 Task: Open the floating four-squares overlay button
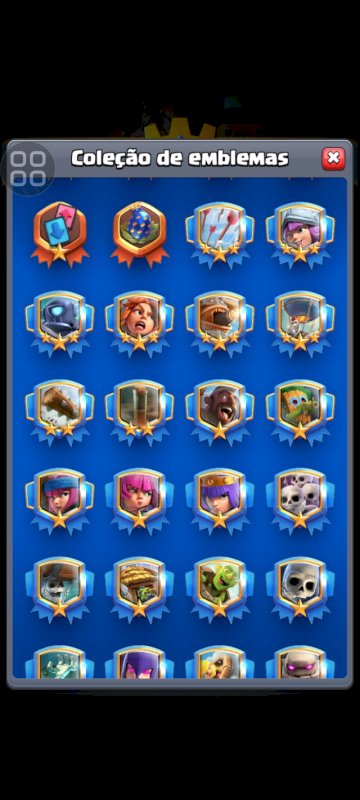28,168
